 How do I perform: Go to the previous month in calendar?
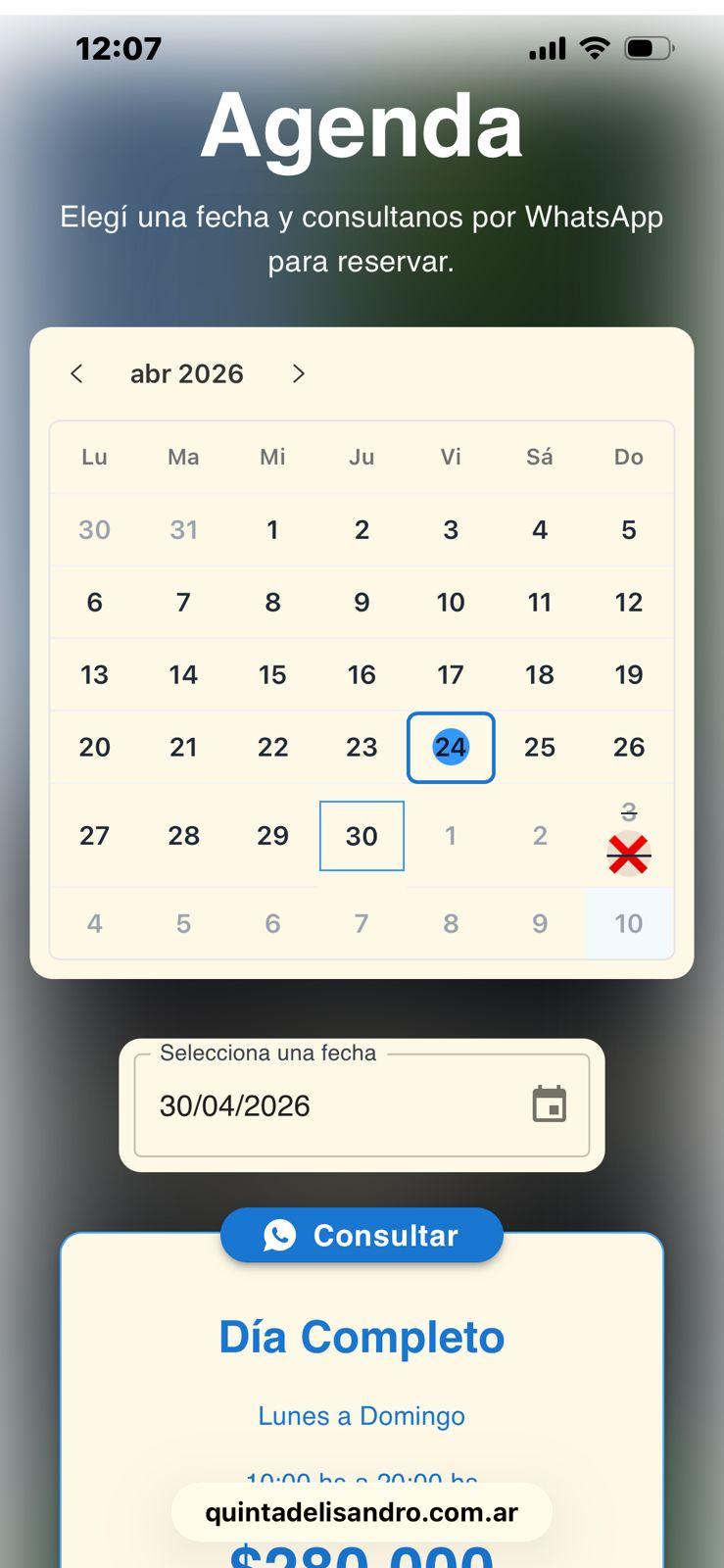pos(76,373)
